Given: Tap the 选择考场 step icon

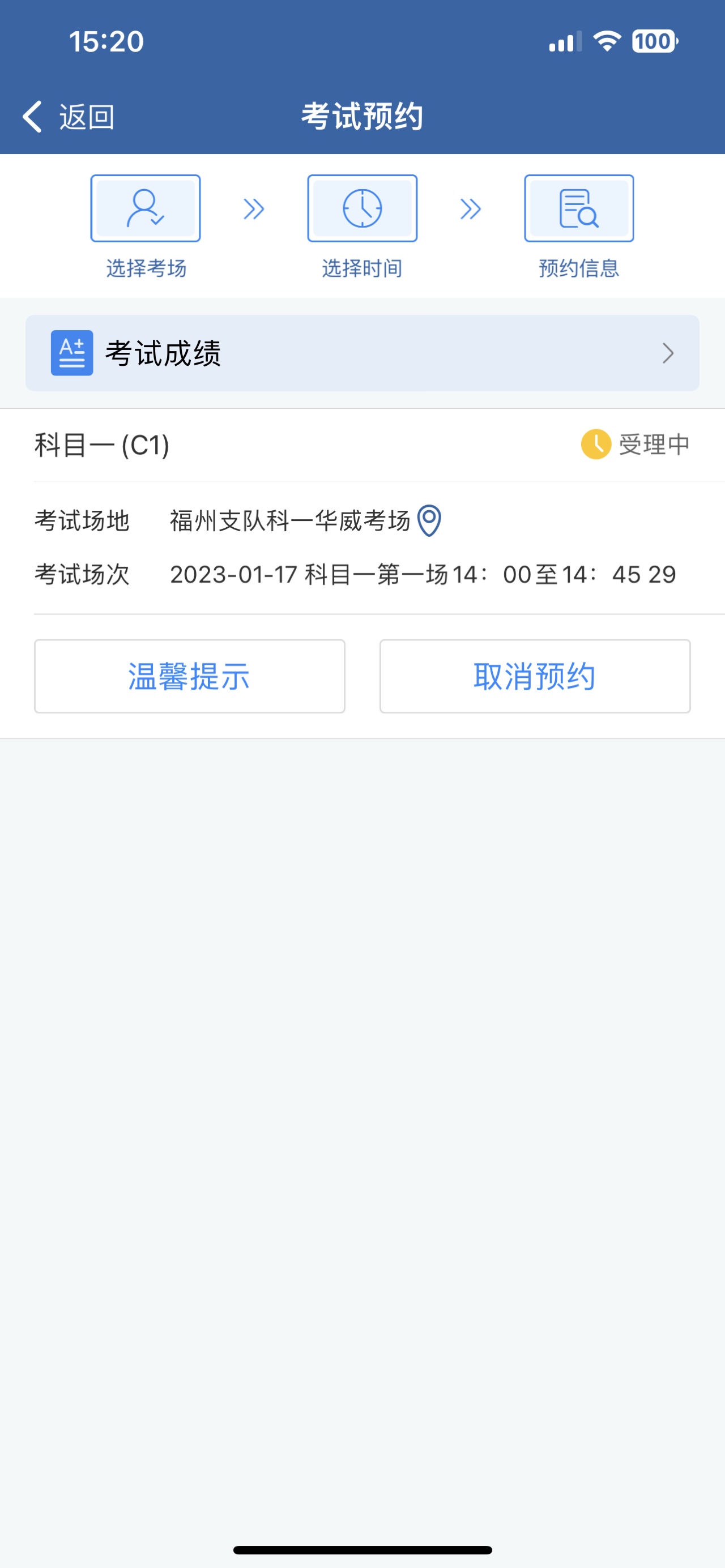Looking at the screenshot, I should pyautogui.click(x=146, y=208).
